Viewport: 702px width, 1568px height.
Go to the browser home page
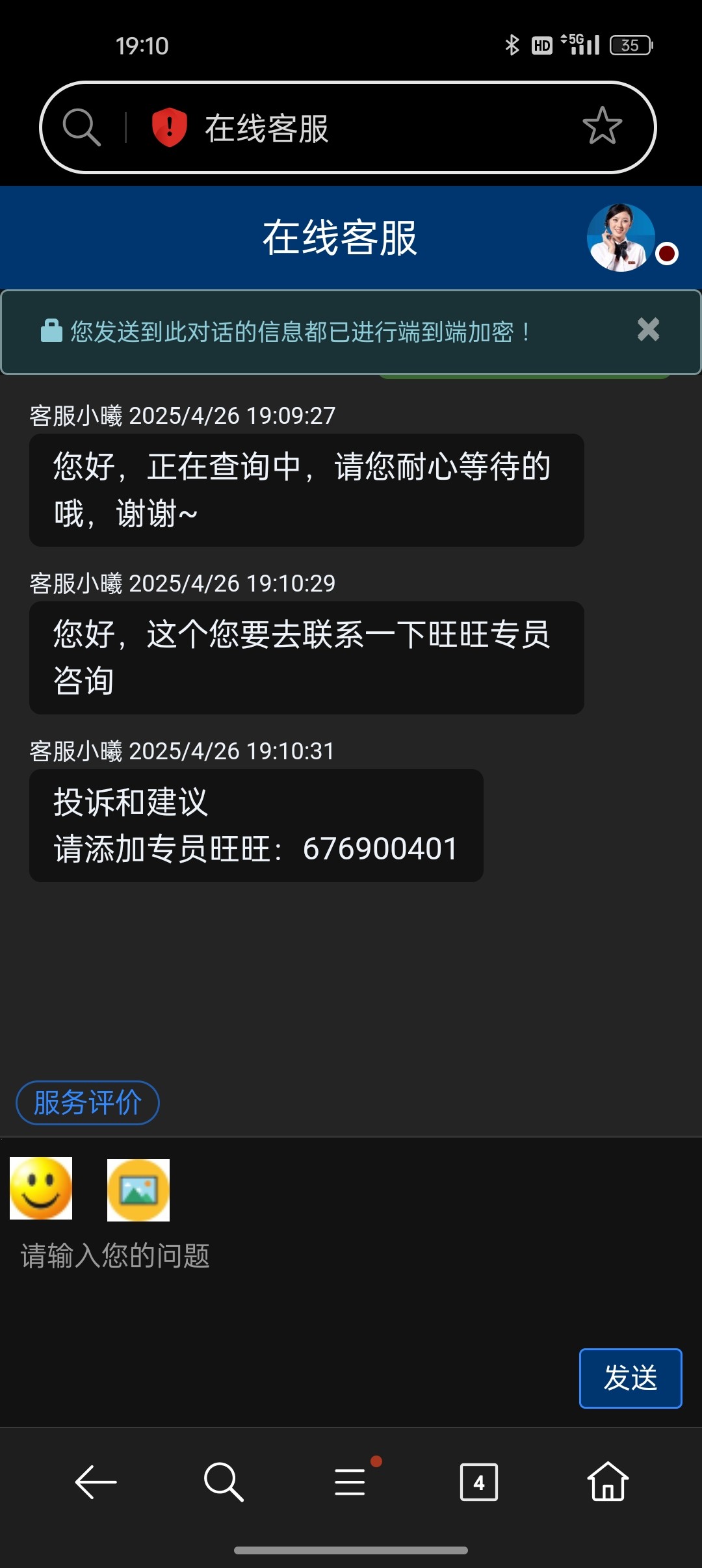[x=608, y=1482]
